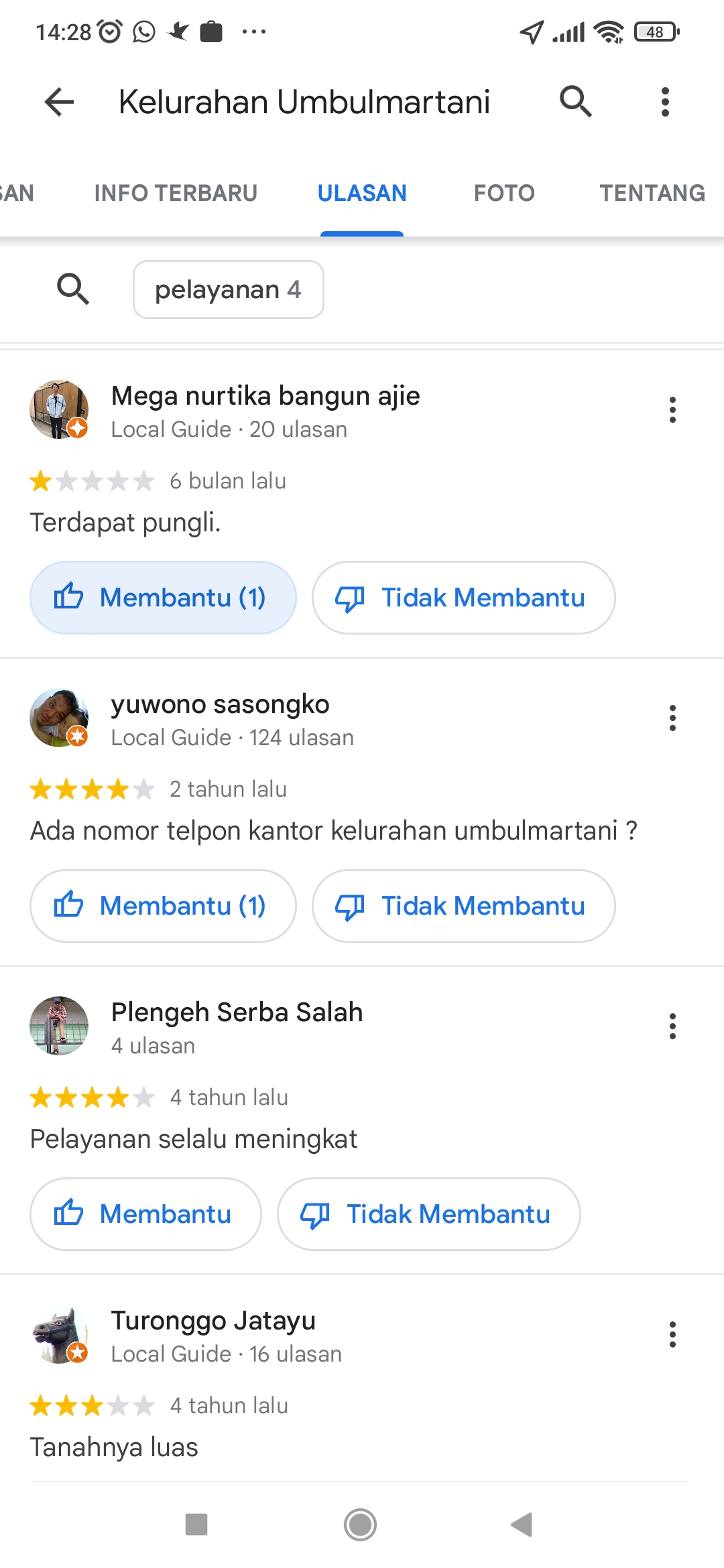Go back using the app bar arrow
Viewport: 724px width, 1568px height.
[59, 102]
